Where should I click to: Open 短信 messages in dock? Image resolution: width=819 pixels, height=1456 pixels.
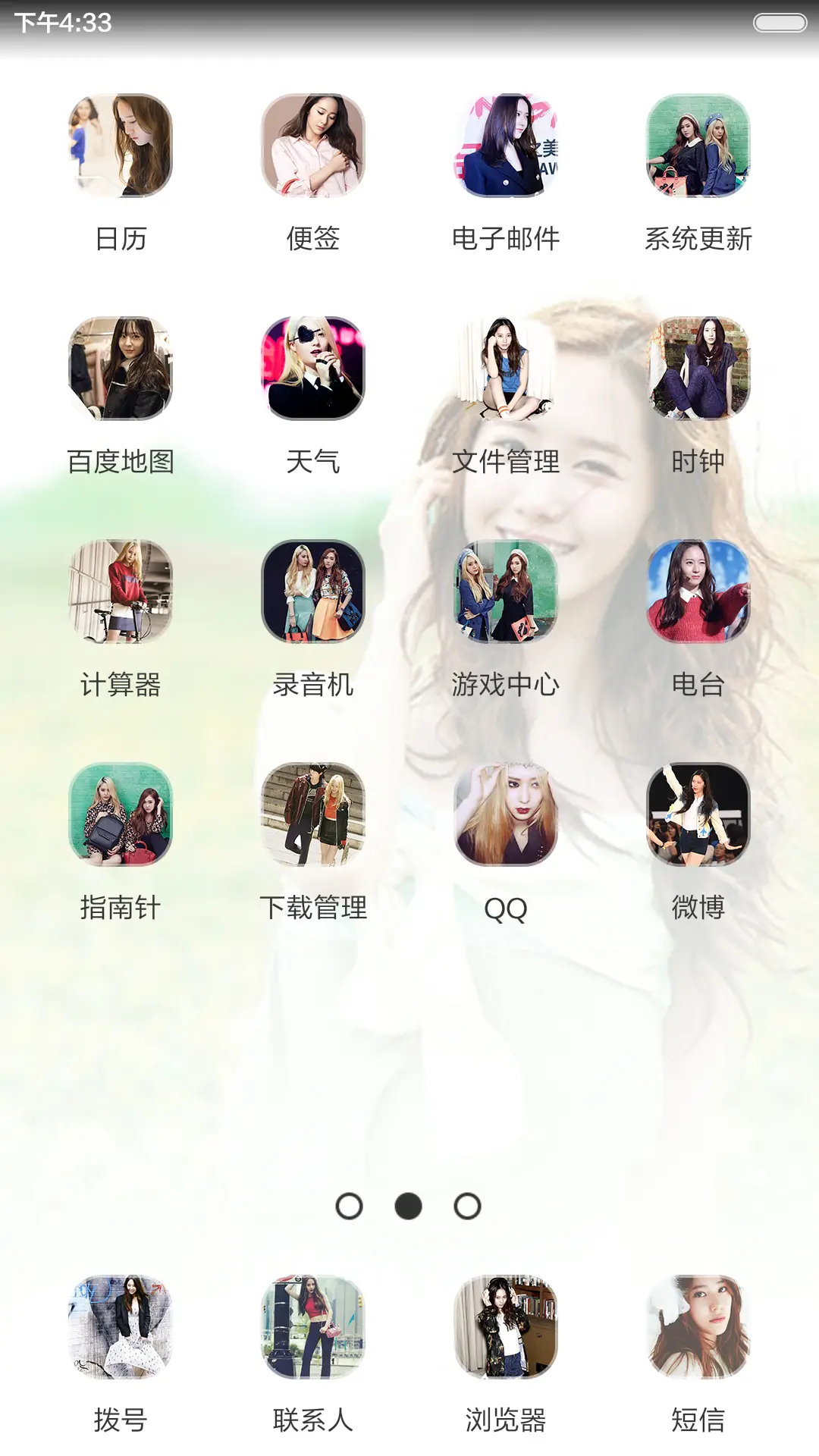click(x=698, y=1327)
